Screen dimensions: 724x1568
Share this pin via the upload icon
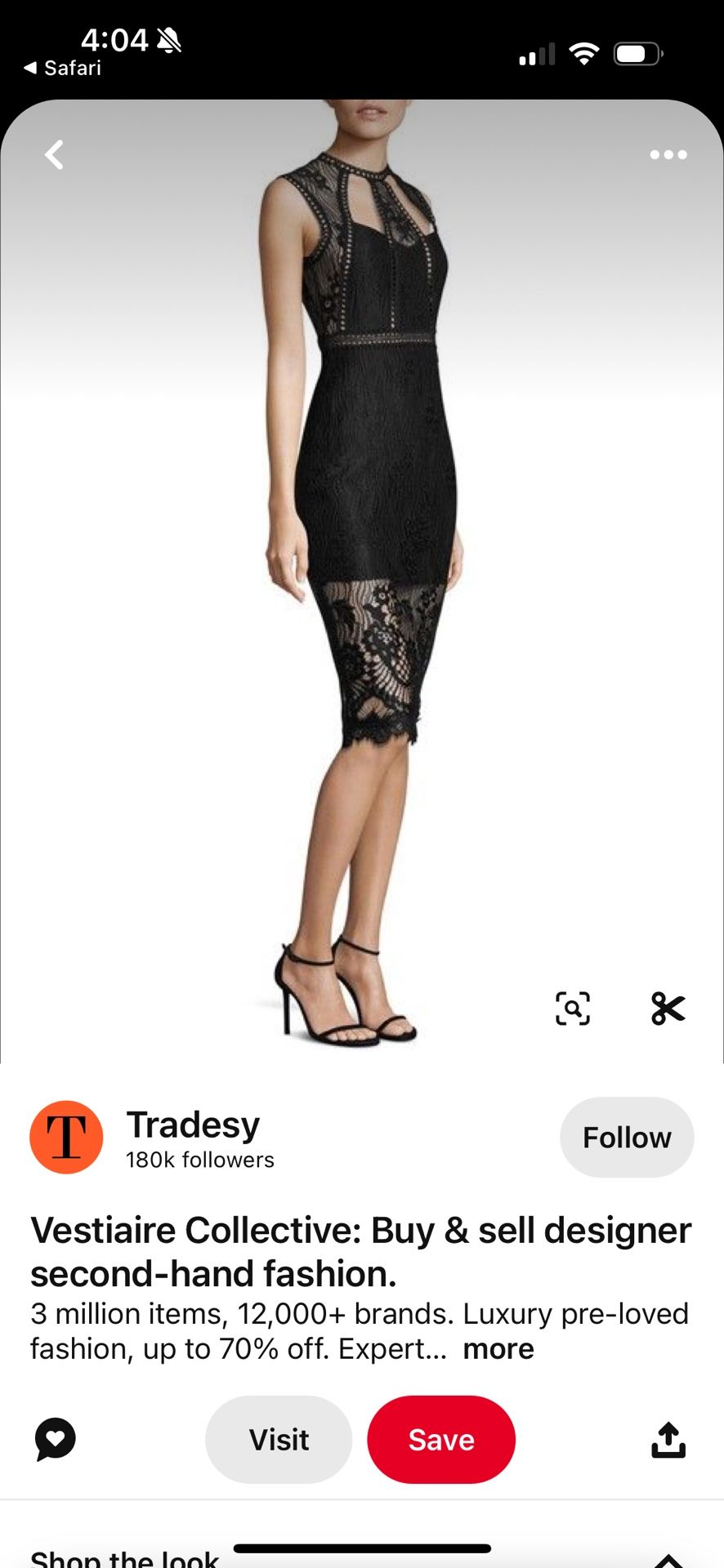(668, 1439)
